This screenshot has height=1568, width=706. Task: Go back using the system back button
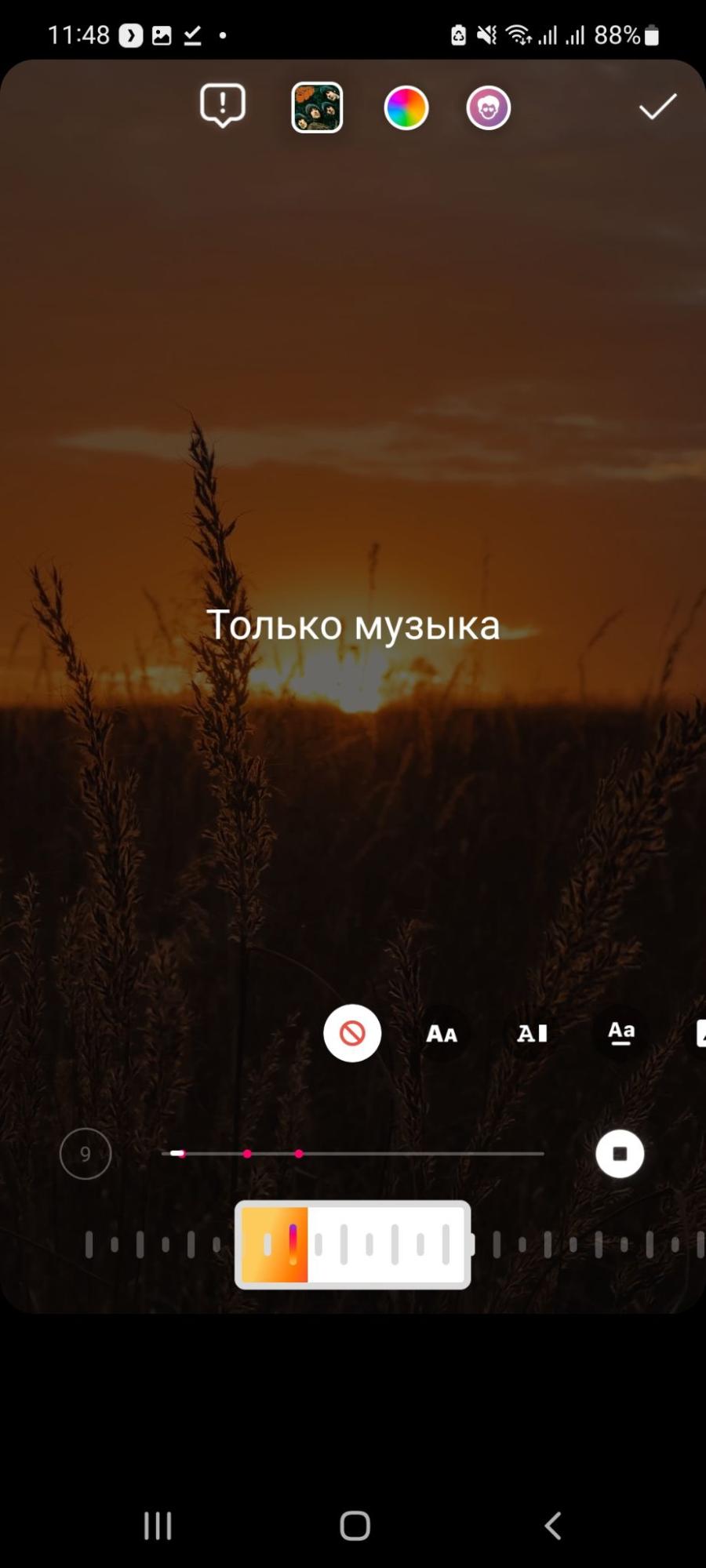point(553,1526)
